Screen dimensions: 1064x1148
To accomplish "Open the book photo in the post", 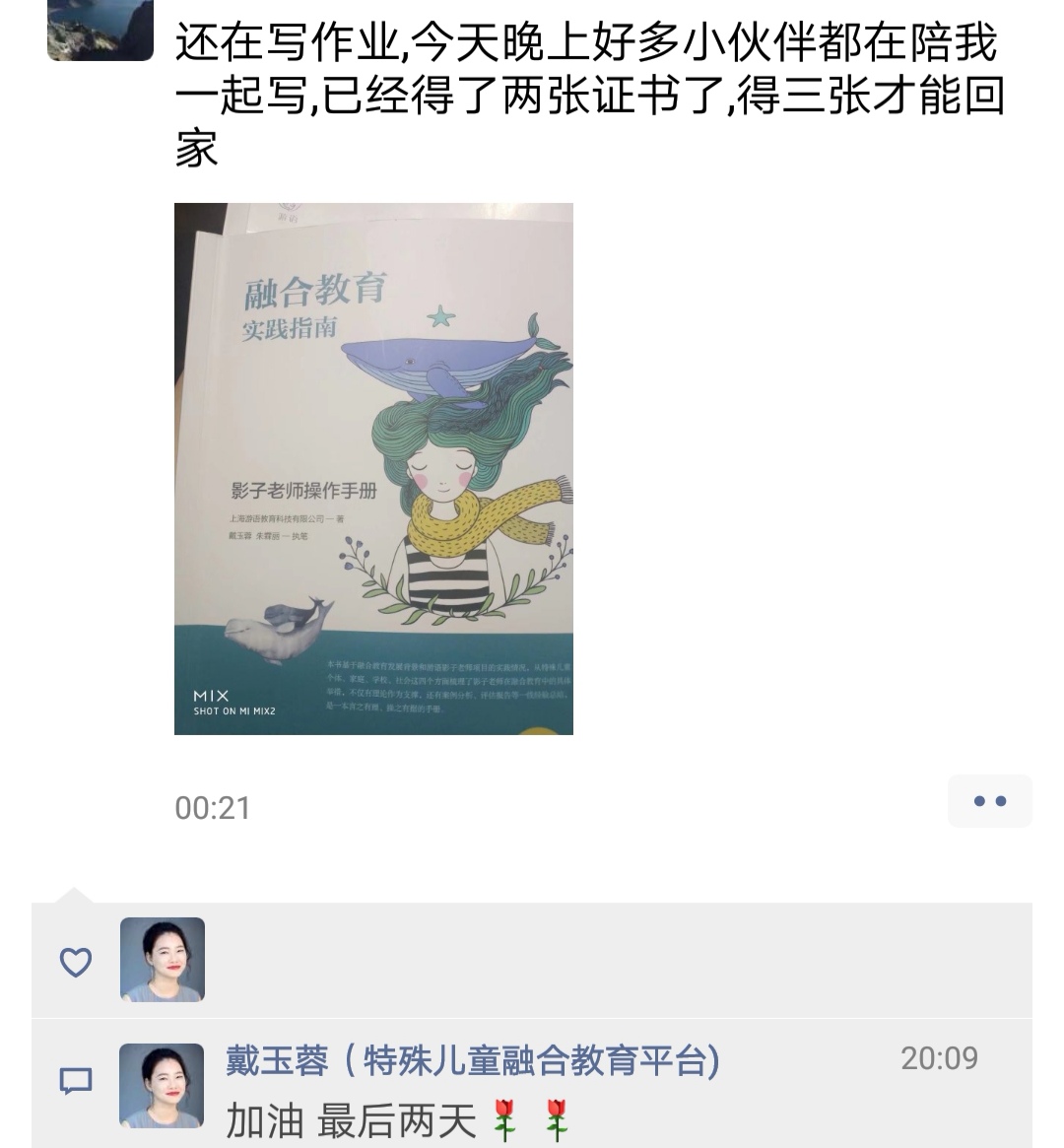I will click(373, 469).
